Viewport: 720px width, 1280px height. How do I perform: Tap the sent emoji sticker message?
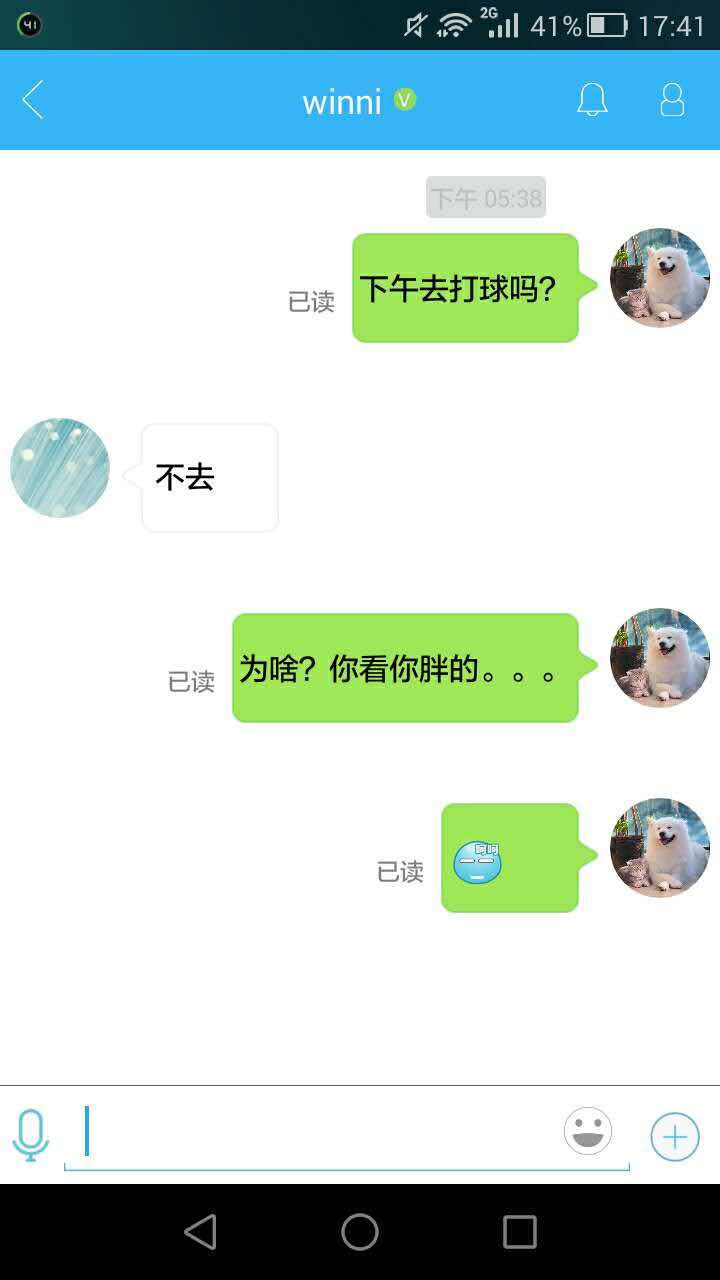(x=509, y=858)
